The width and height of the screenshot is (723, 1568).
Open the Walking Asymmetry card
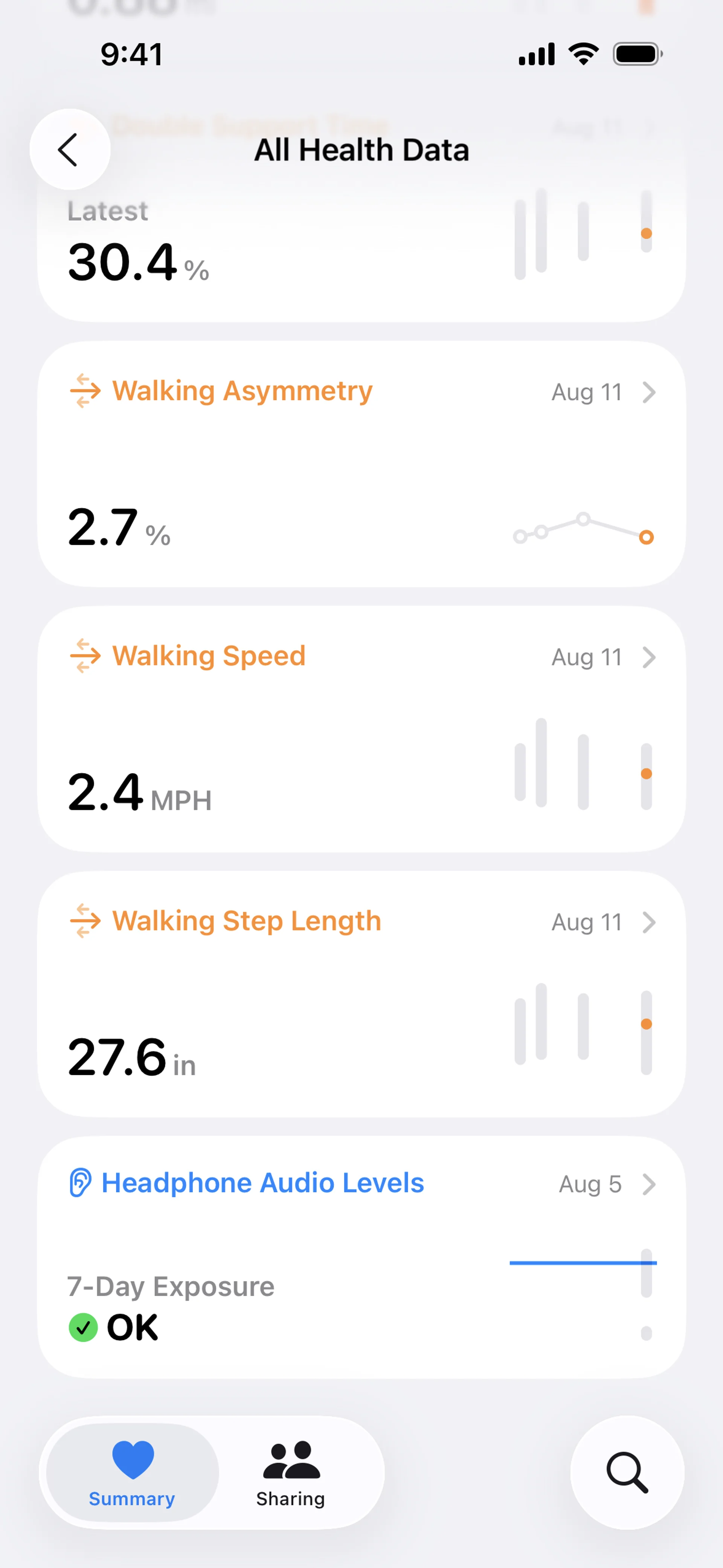tap(361, 464)
